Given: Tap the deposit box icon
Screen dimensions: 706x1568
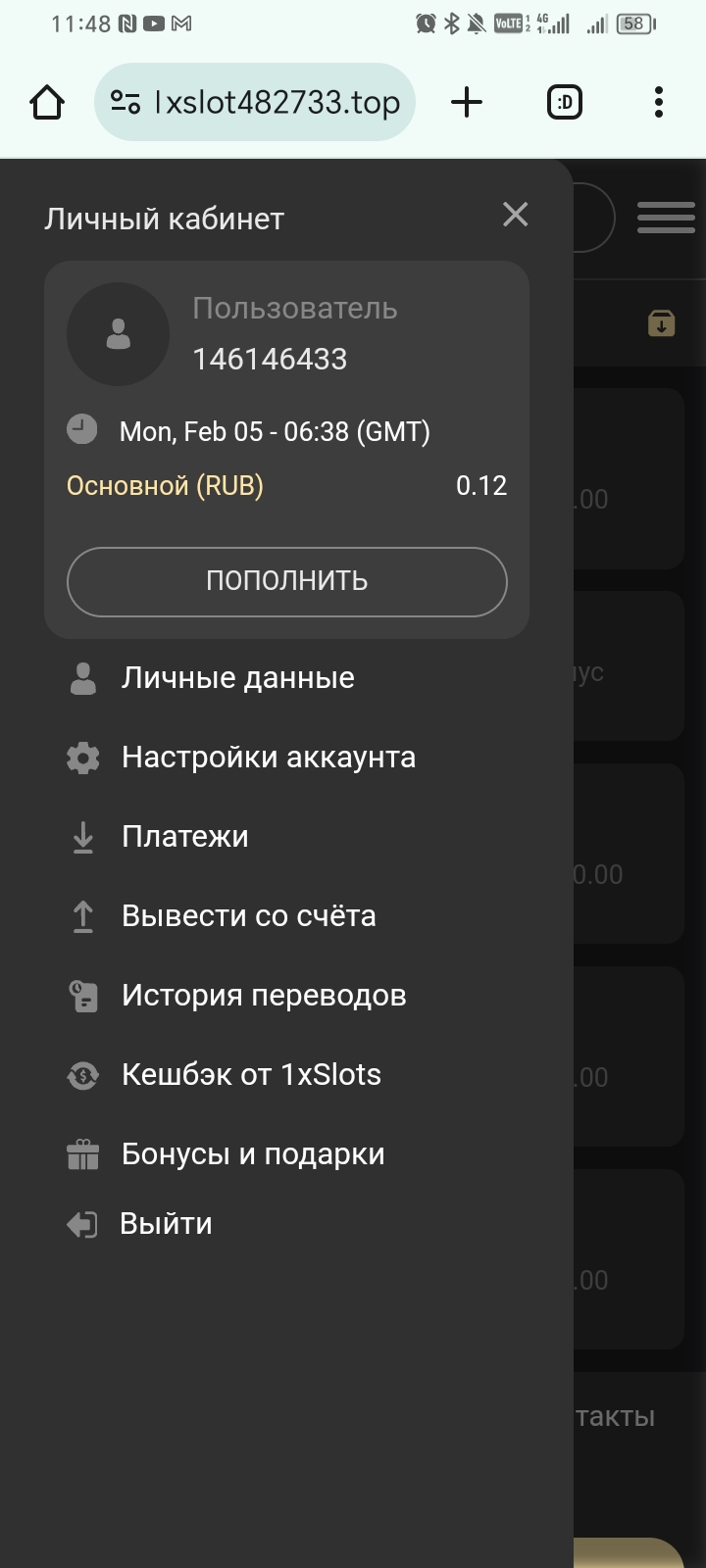Looking at the screenshot, I should point(662,323).
